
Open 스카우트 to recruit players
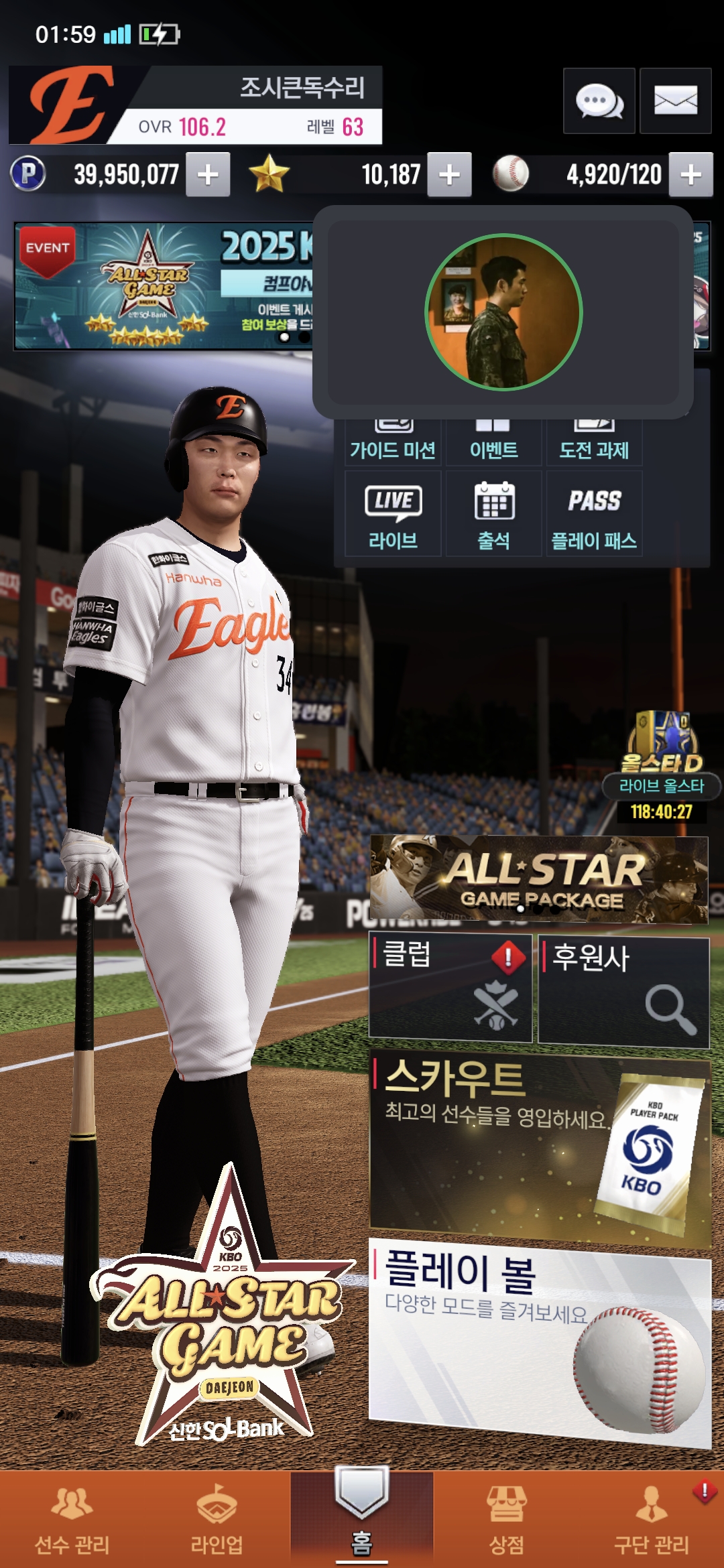click(x=539, y=1146)
